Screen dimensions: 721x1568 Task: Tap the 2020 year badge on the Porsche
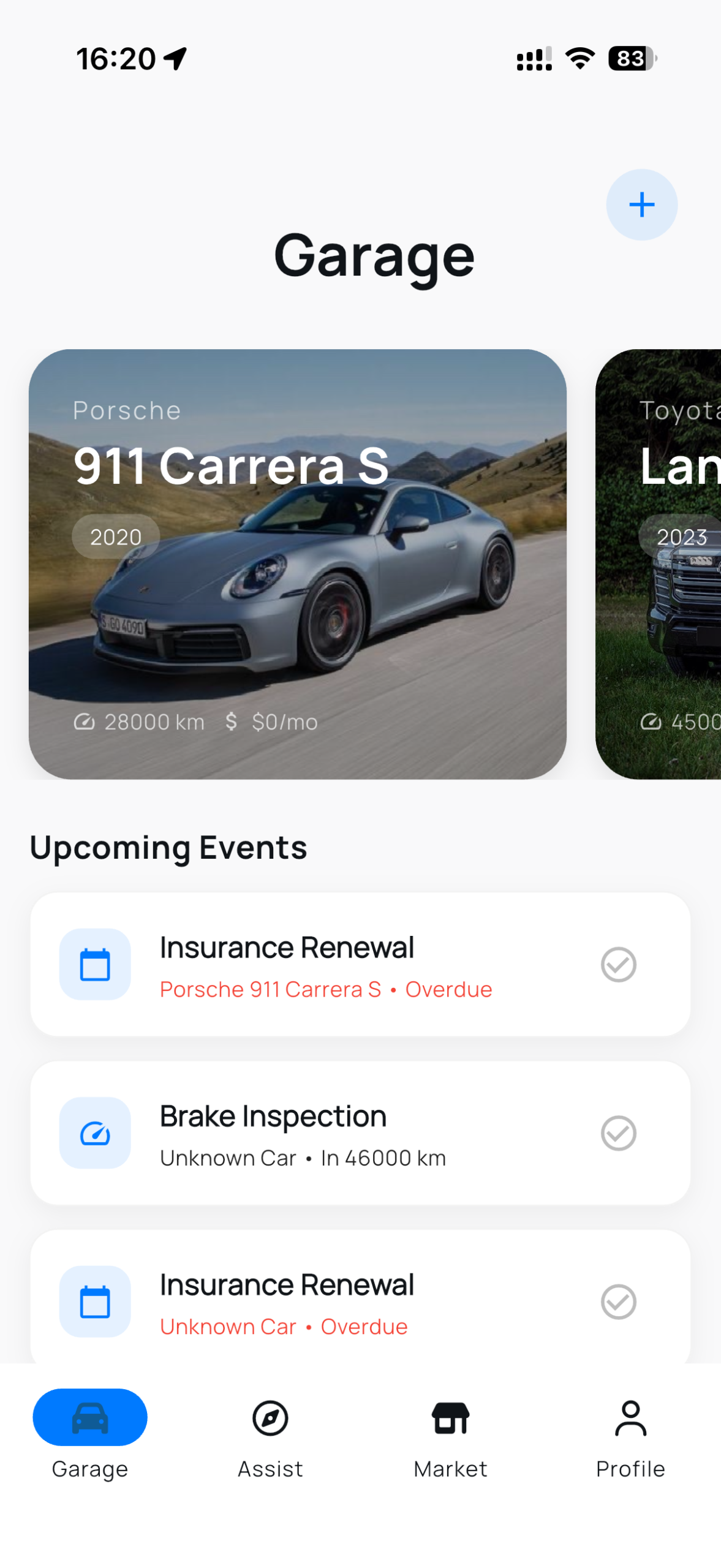point(115,537)
